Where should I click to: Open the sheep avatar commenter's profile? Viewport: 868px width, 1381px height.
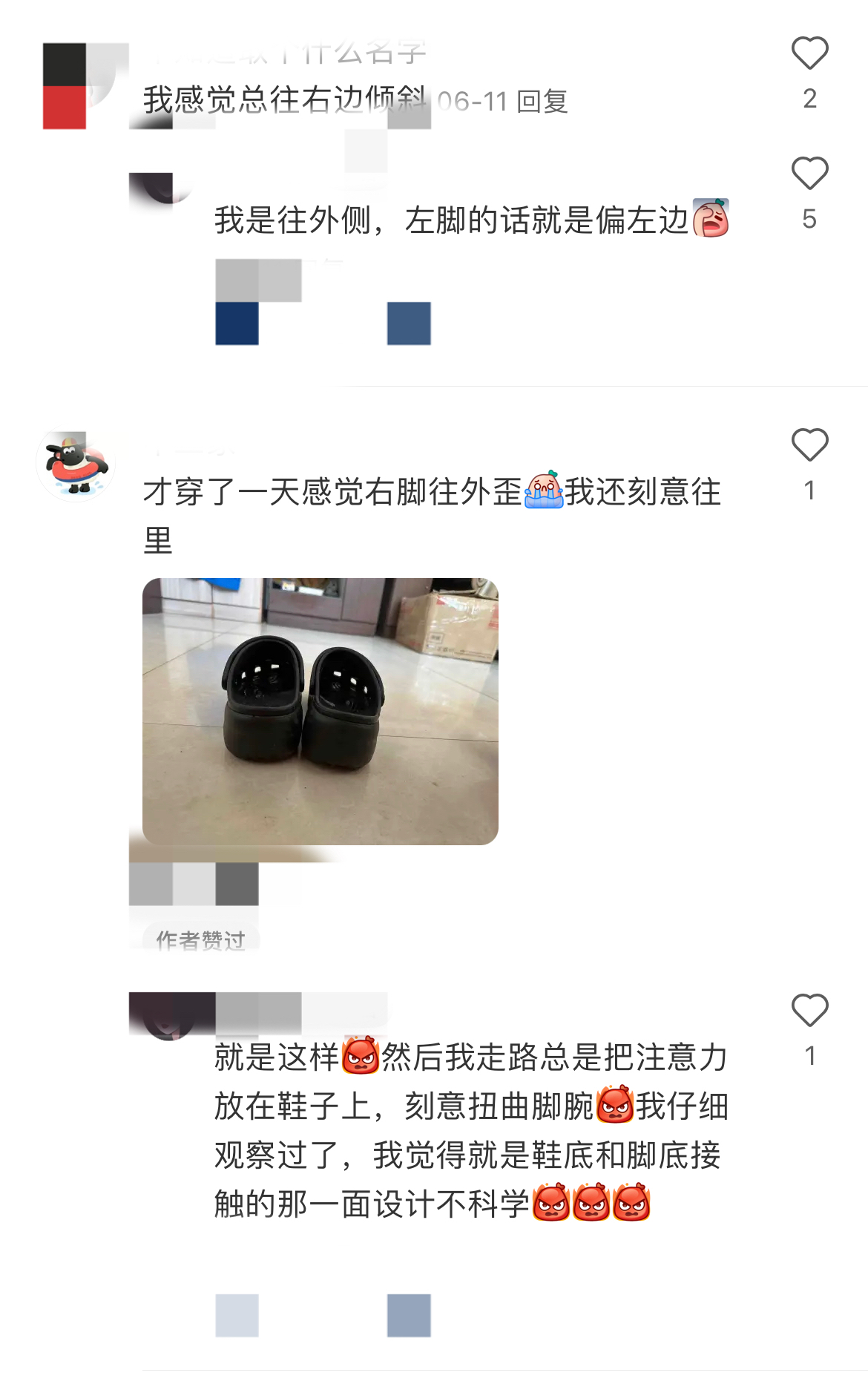76,463
